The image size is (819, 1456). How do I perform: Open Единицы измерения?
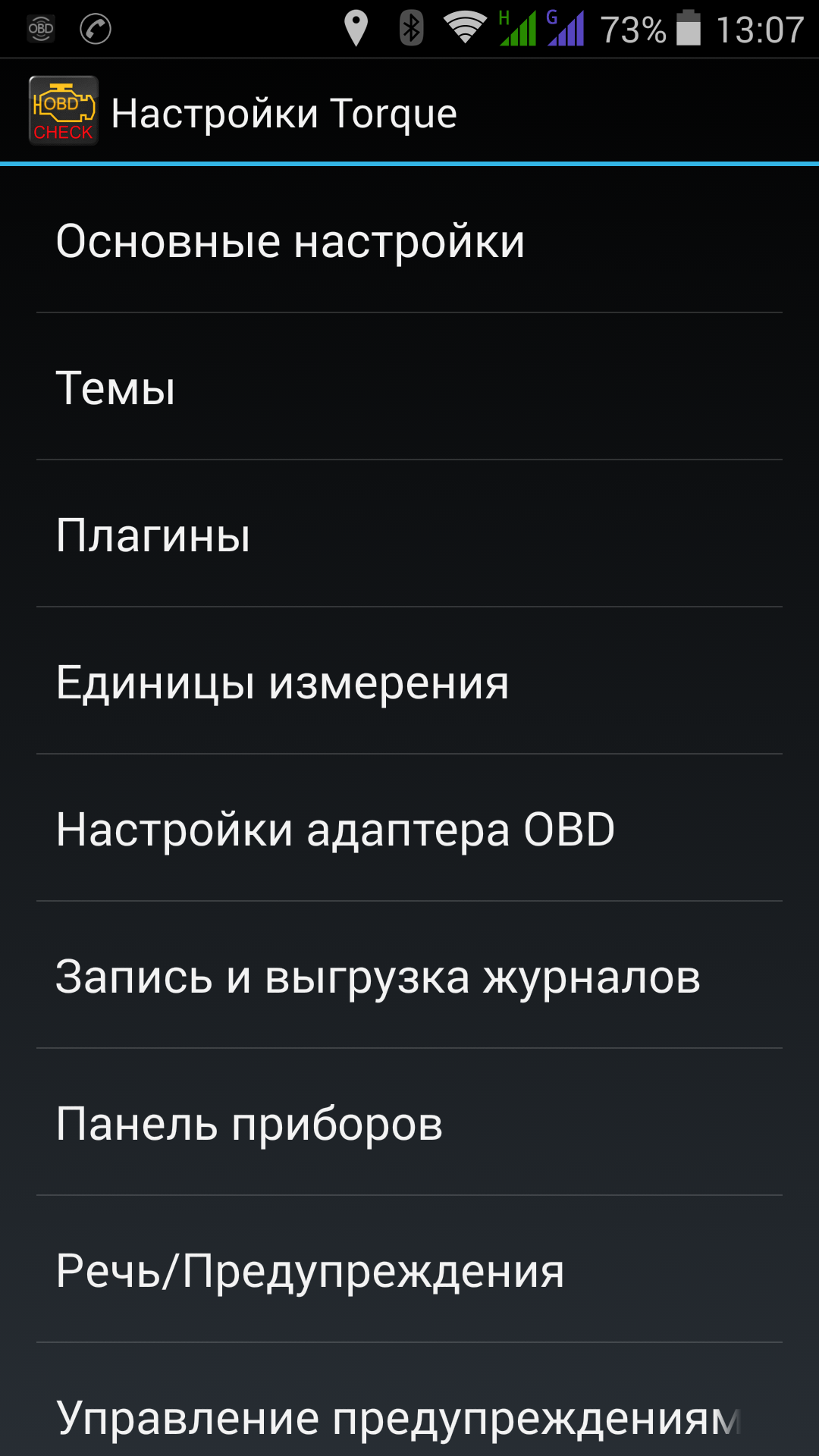[x=409, y=681]
